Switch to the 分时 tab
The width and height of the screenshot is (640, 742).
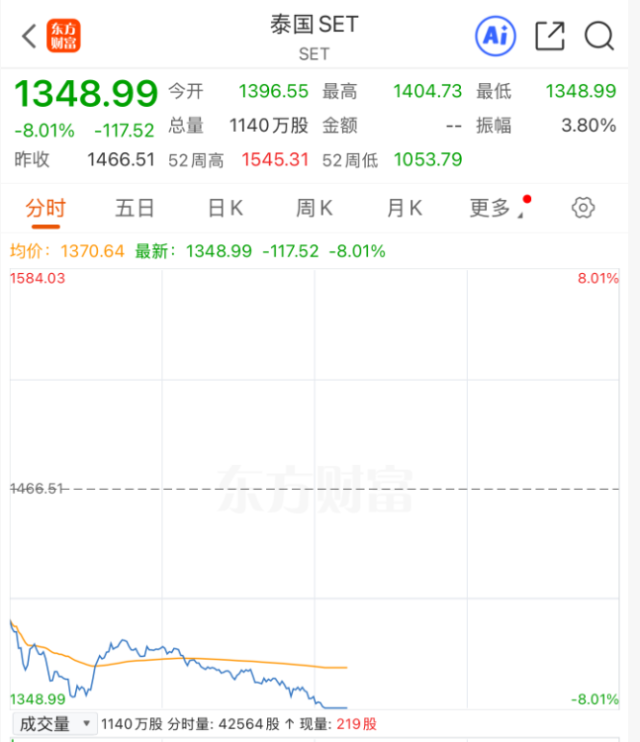(45, 208)
